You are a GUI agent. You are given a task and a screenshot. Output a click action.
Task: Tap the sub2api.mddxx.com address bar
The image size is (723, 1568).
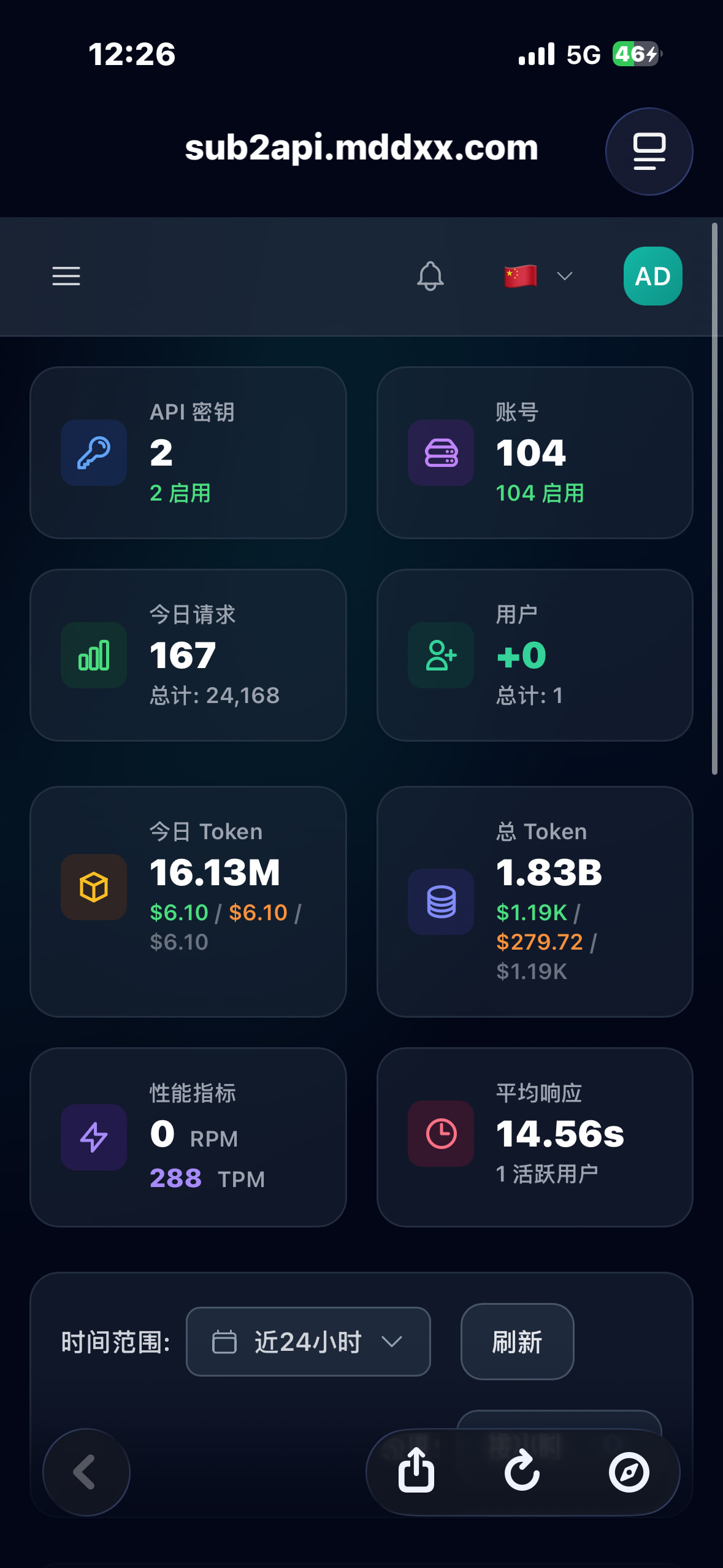coord(362,148)
